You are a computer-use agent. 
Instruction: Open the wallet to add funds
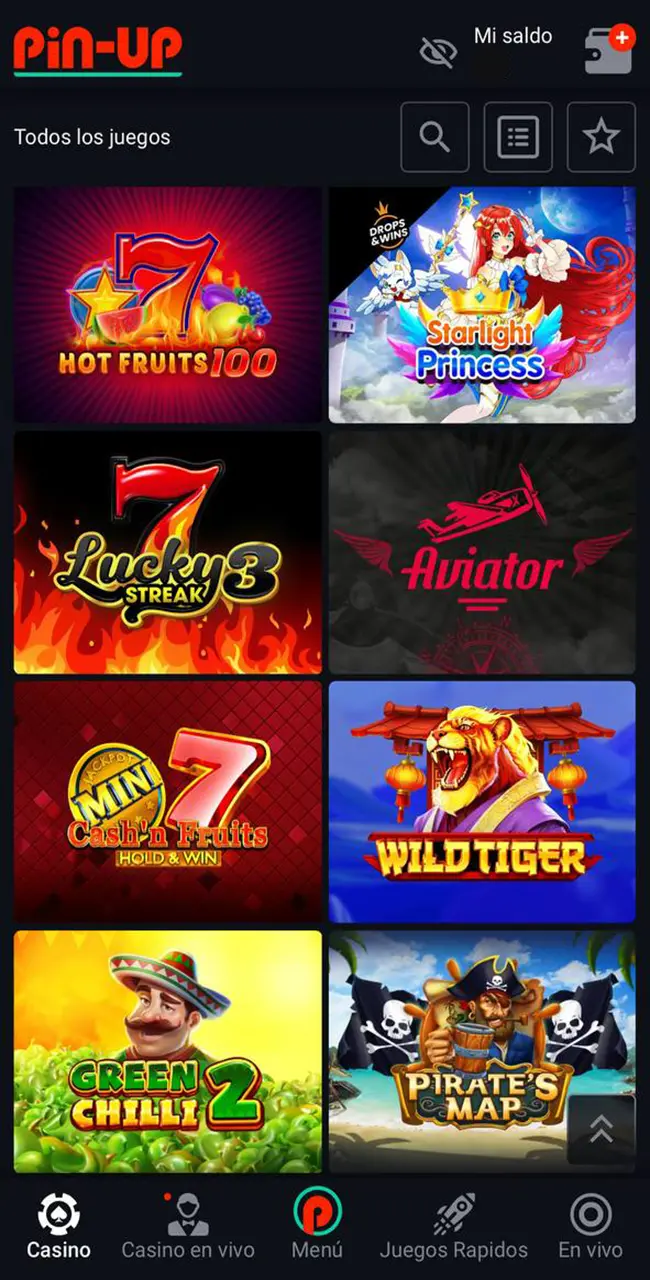[608, 50]
